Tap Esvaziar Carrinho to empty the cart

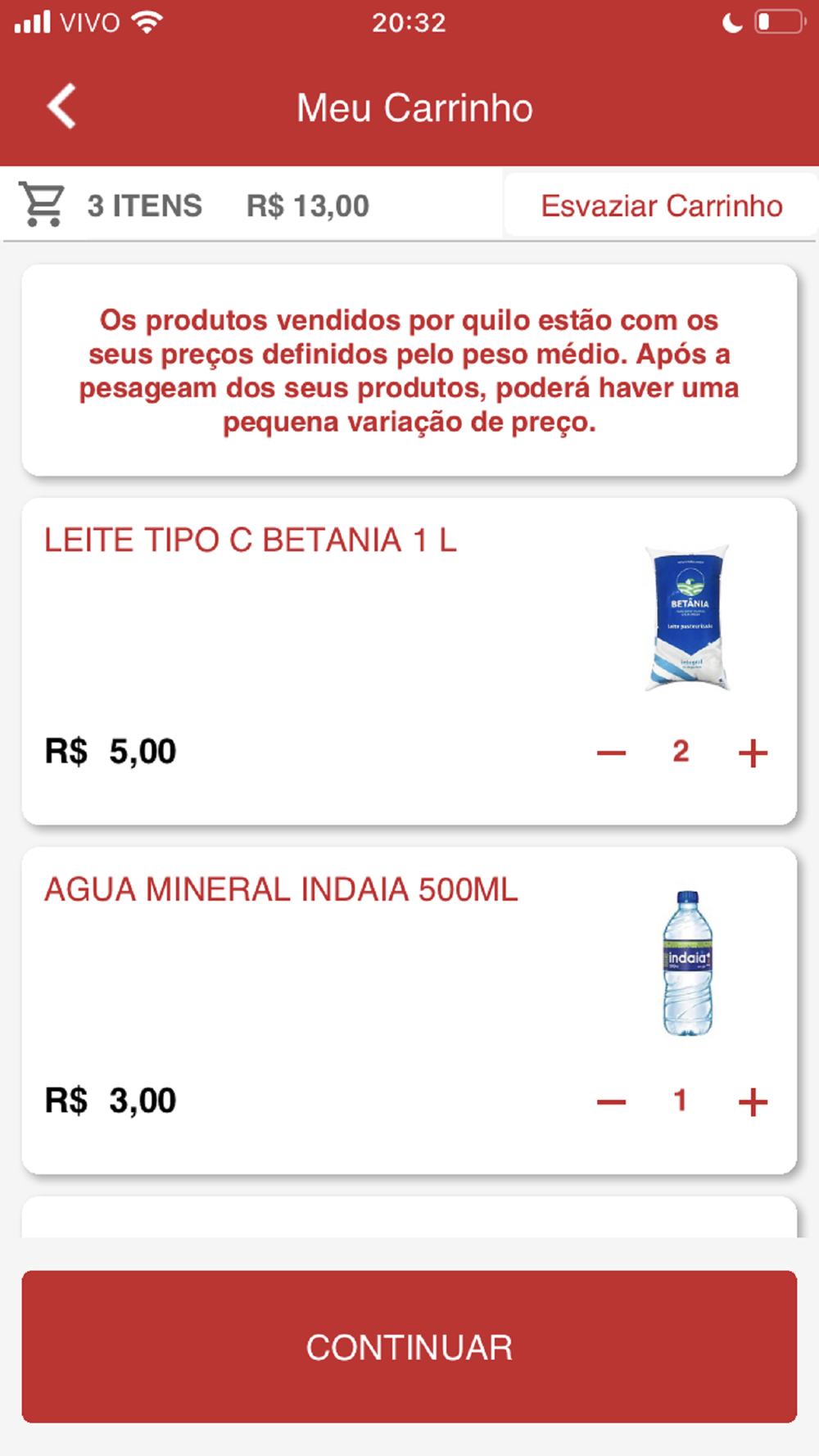click(662, 206)
